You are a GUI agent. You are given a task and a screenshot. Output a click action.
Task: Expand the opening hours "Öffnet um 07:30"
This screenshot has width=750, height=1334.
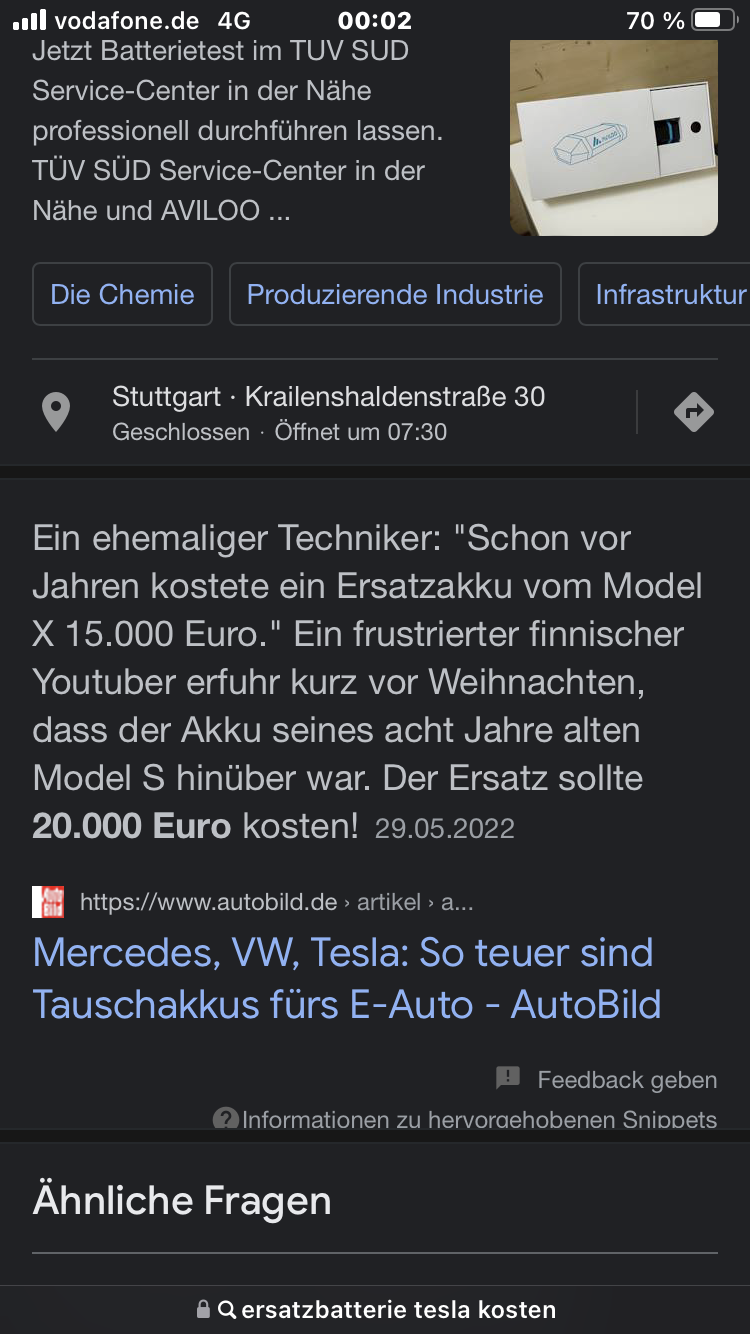pos(358,432)
